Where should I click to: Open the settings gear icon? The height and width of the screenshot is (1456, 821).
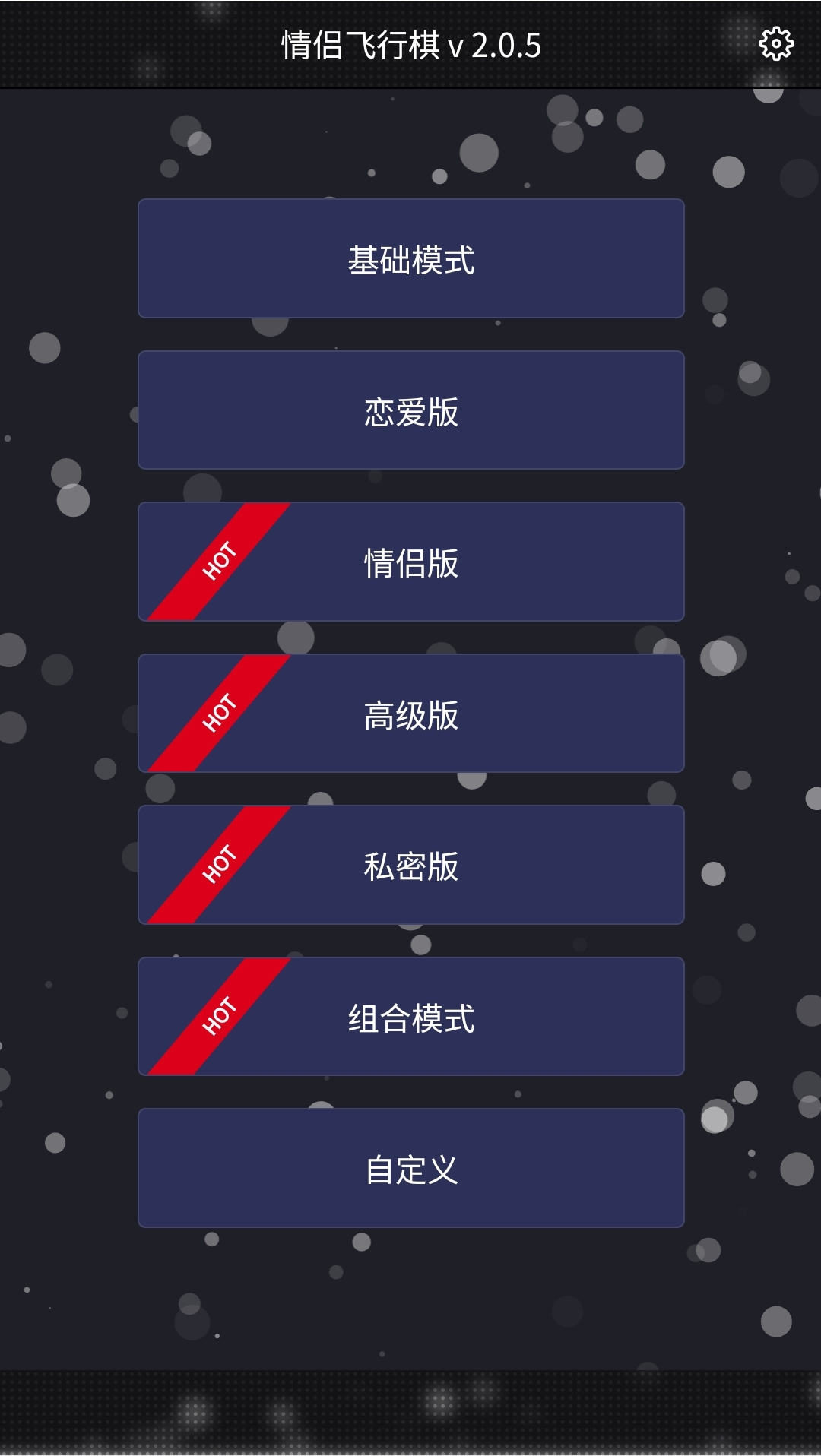776,44
